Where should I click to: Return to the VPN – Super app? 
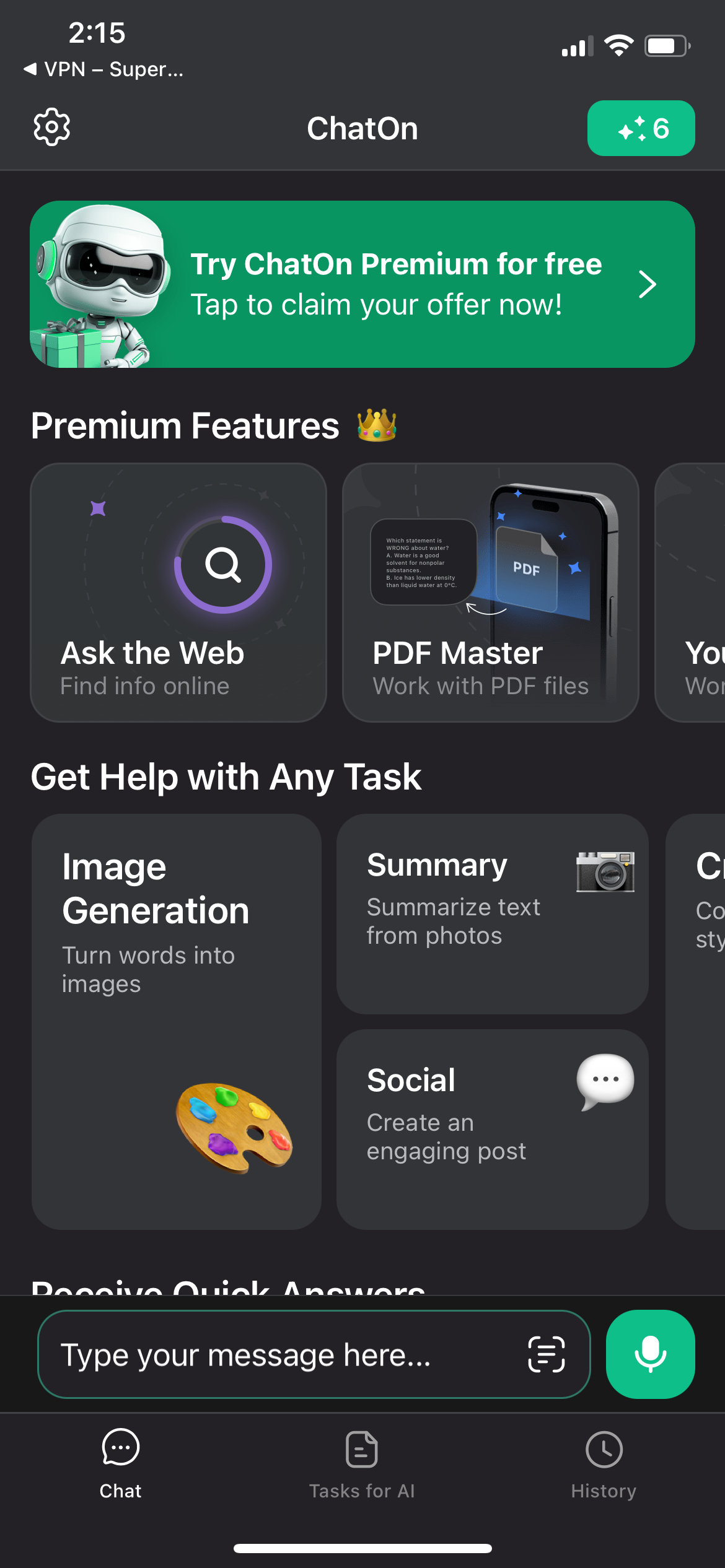pyautogui.click(x=103, y=69)
